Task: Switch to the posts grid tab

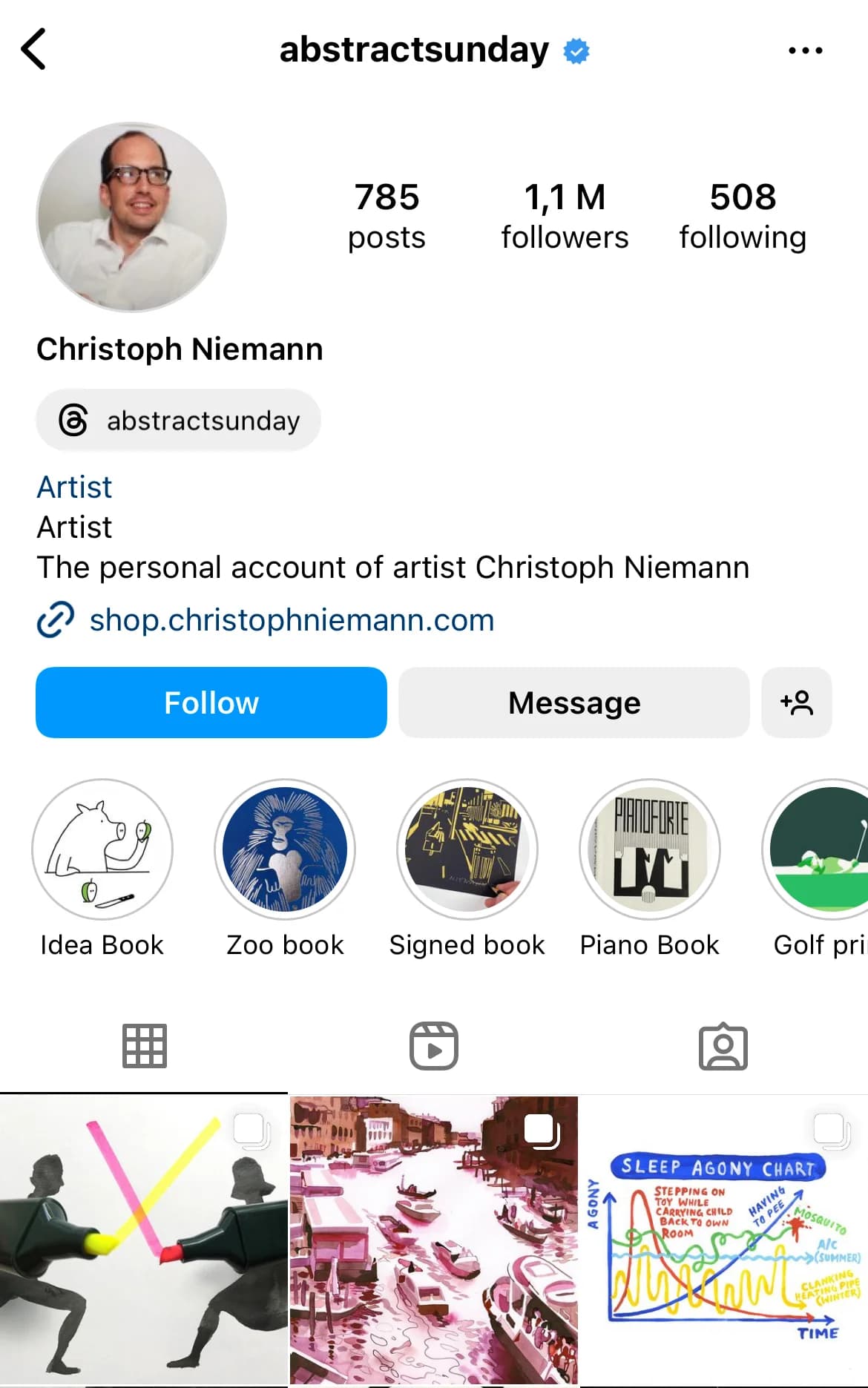Action: (x=145, y=1045)
